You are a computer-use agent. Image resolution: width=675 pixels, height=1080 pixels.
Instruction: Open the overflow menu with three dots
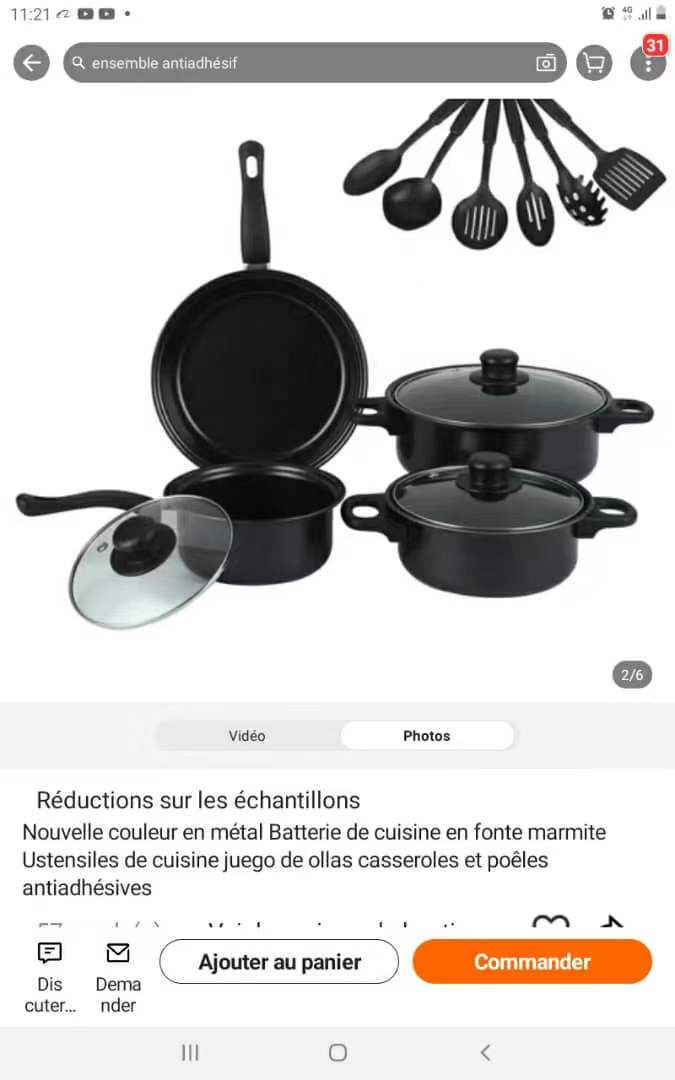pyautogui.click(x=648, y=65)
